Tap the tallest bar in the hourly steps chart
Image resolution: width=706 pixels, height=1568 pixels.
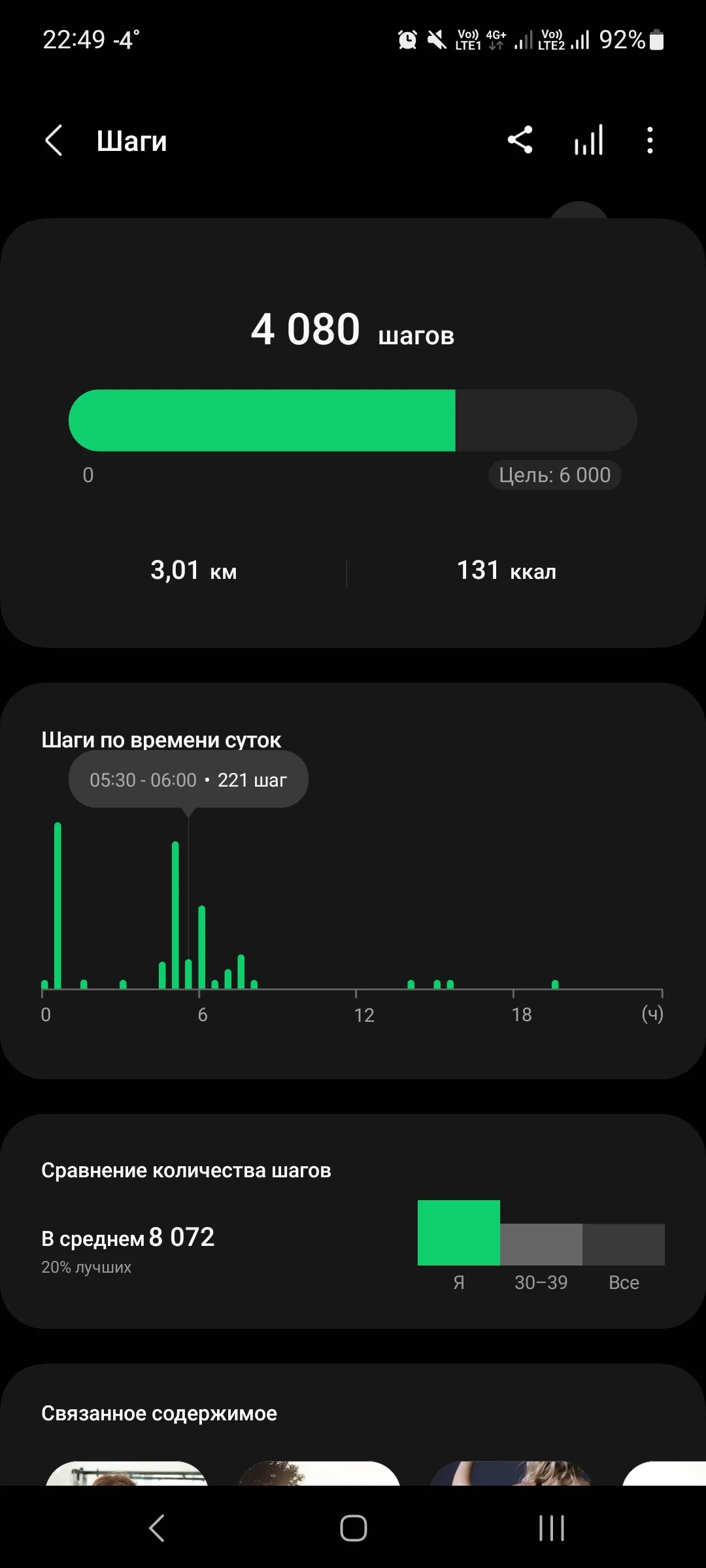click(58, 906)
